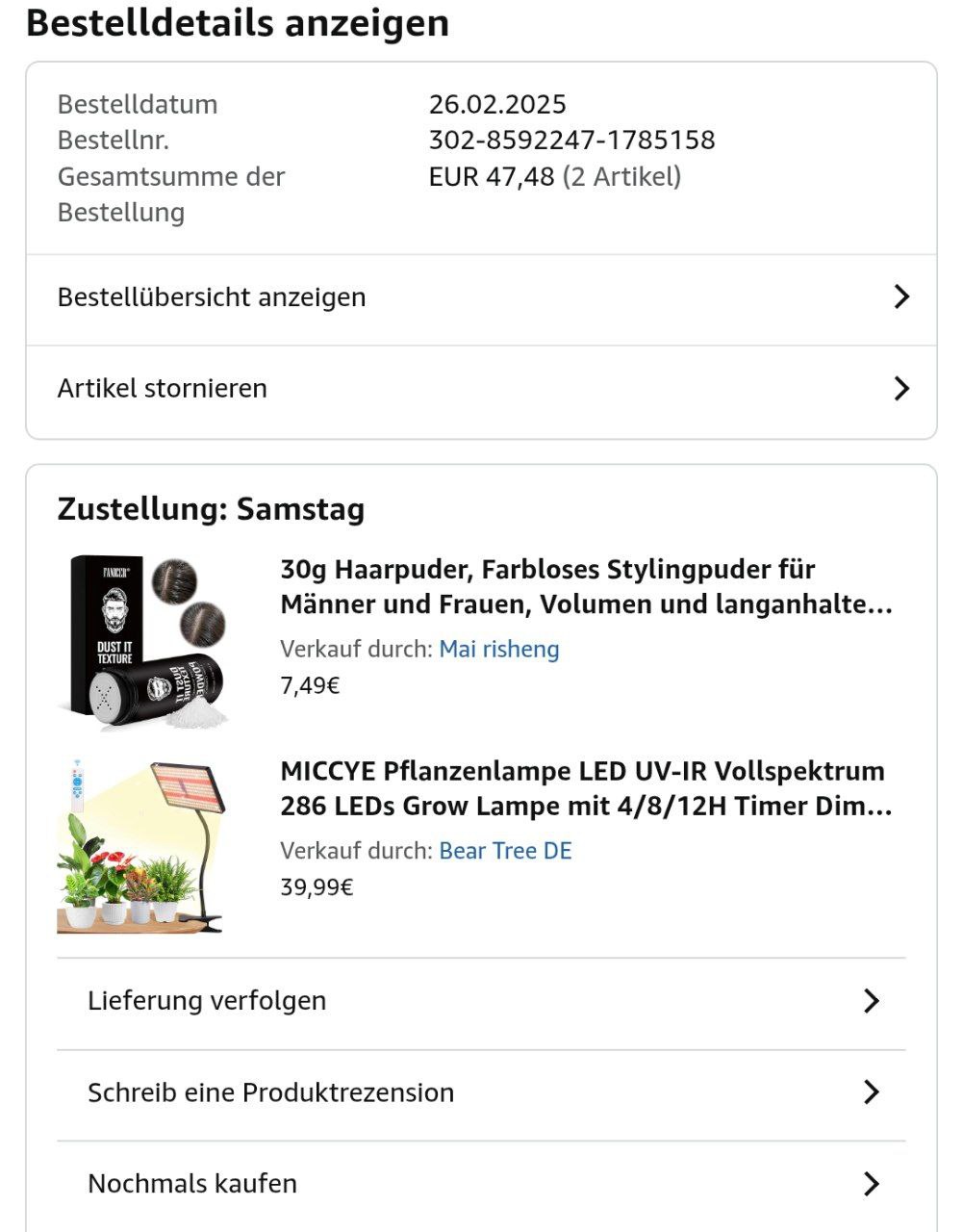Open seller link Bear Tree DE

[505, 851]
